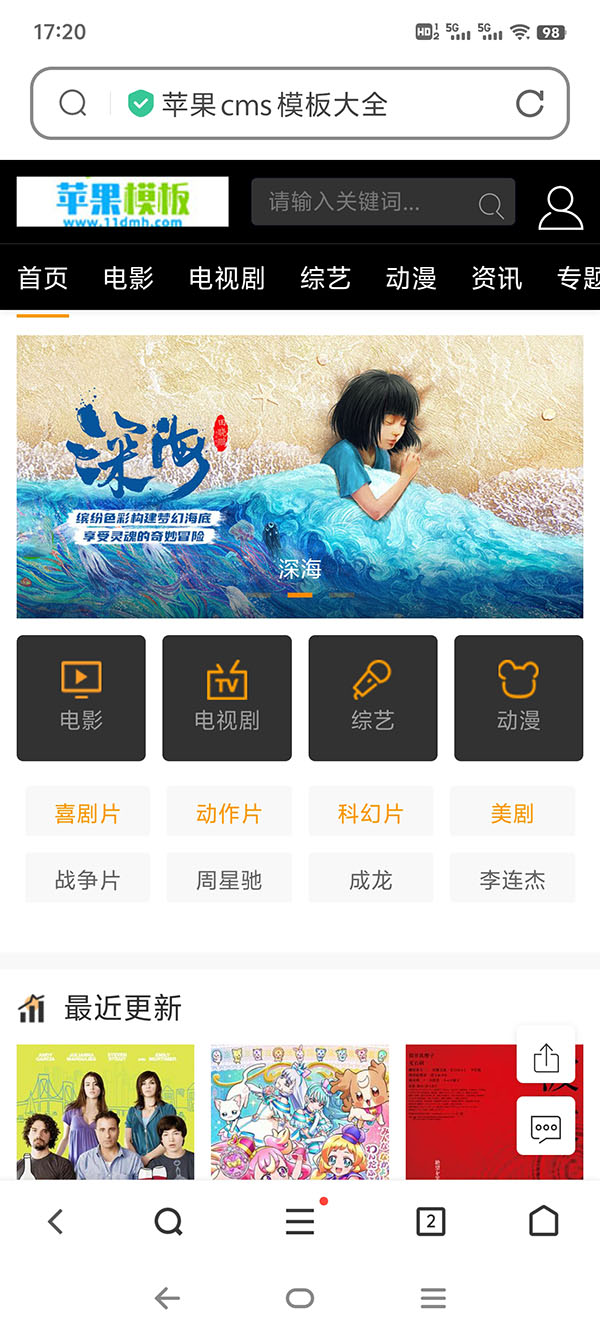Share this page via floating share button
This screenshot has height=1333, width=600.
coord(545,1056)
